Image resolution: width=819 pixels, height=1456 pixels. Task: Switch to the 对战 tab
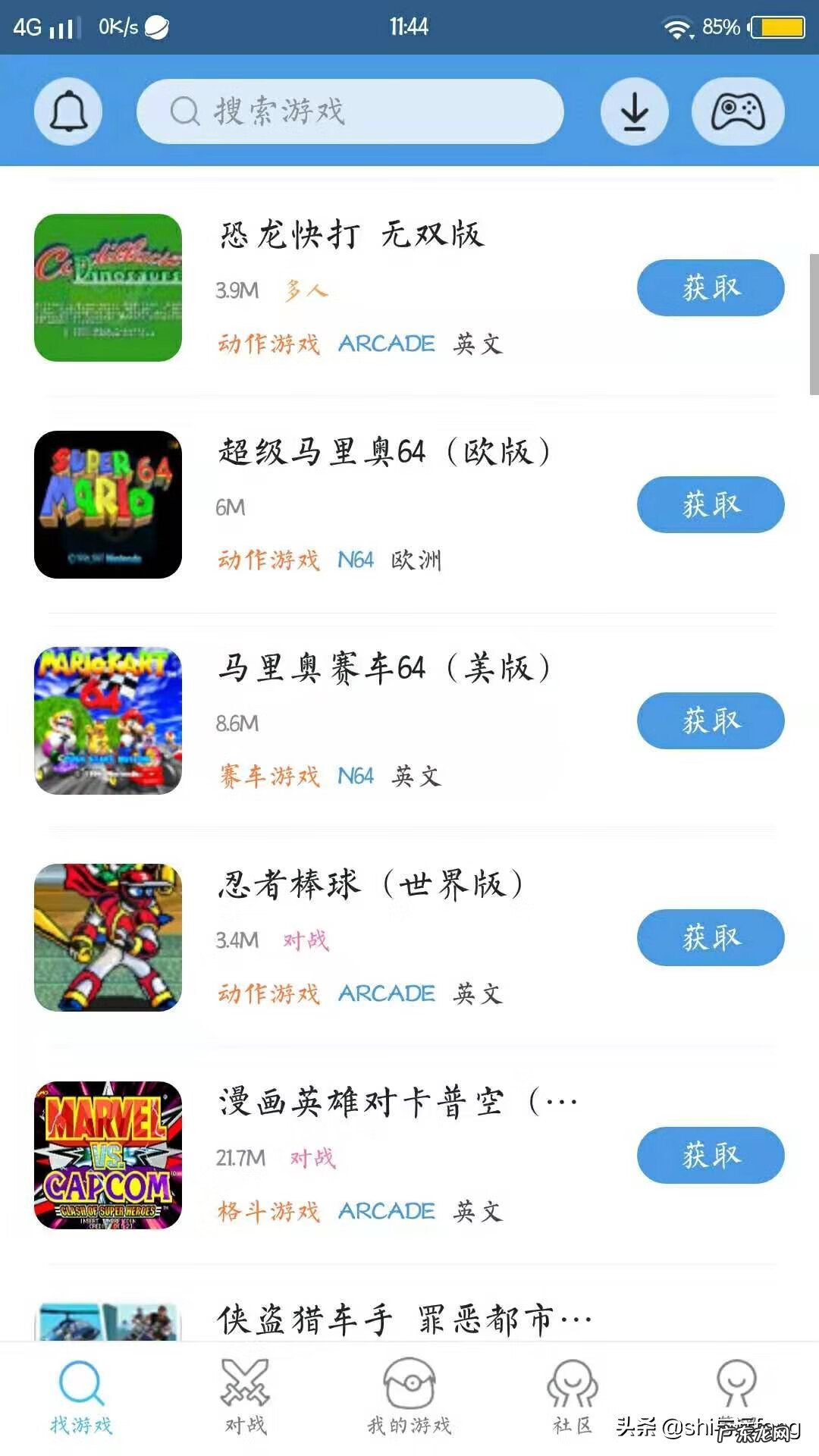coord(245,1399)
